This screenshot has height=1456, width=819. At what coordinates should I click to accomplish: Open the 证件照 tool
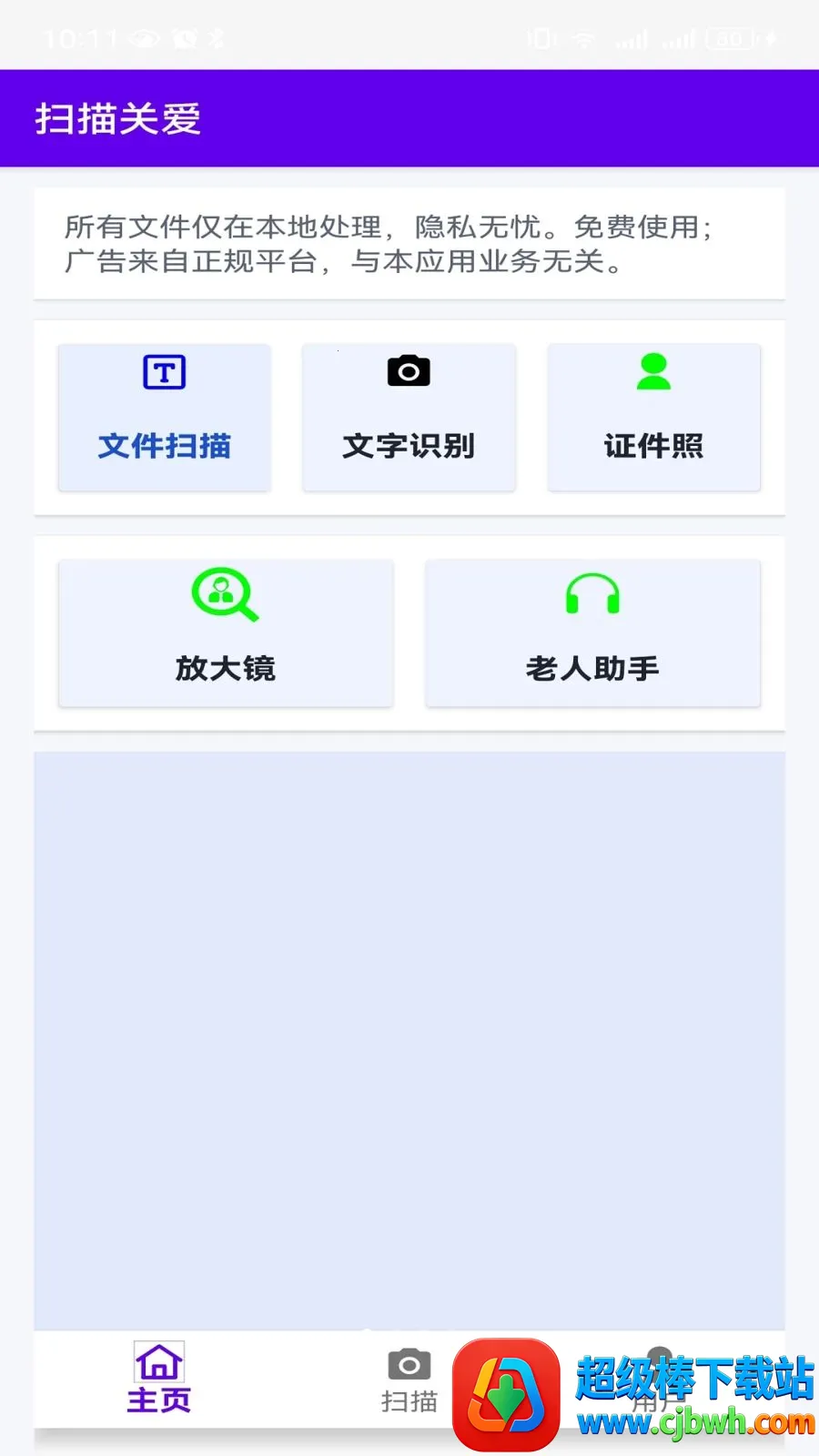coord(653,418)
